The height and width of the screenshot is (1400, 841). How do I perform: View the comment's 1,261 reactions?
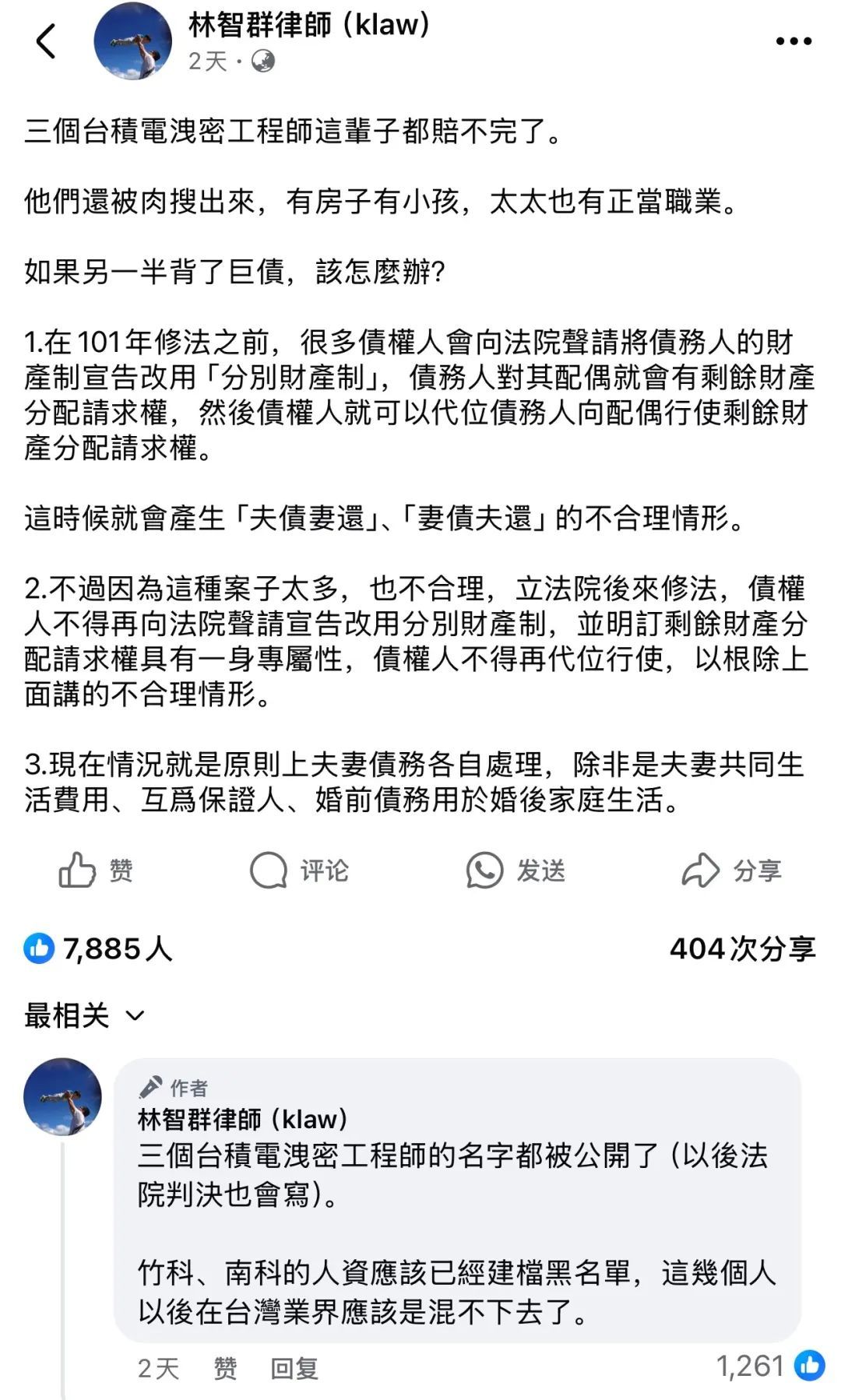[769, 1366]
